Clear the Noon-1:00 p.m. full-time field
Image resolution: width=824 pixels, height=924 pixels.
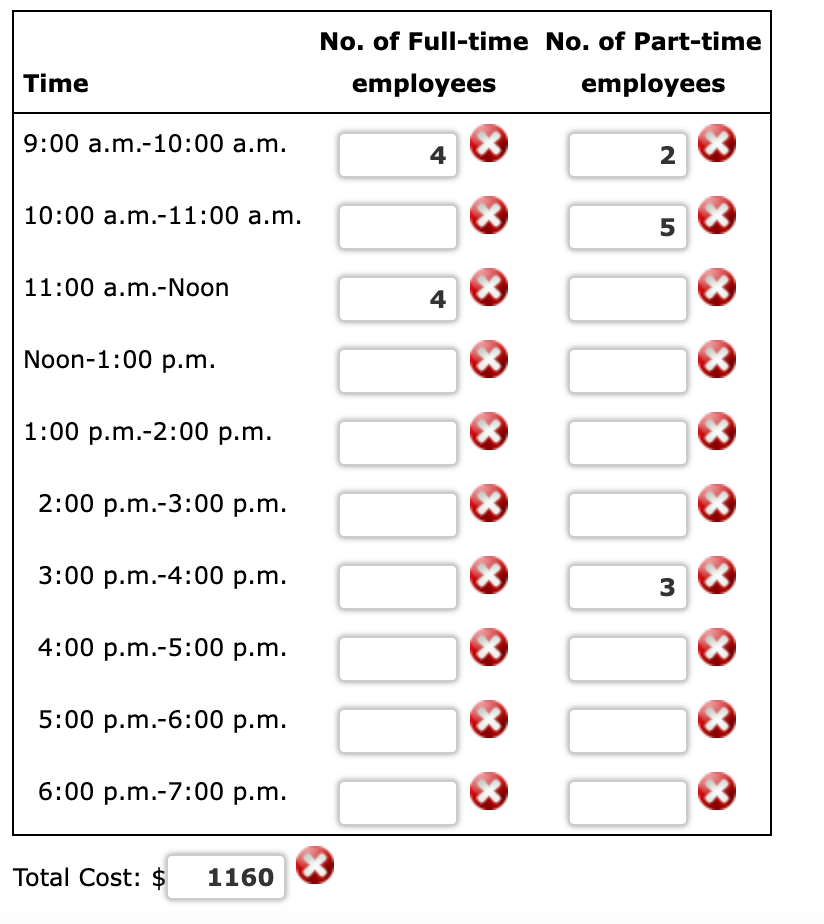[x=489, y=359]
